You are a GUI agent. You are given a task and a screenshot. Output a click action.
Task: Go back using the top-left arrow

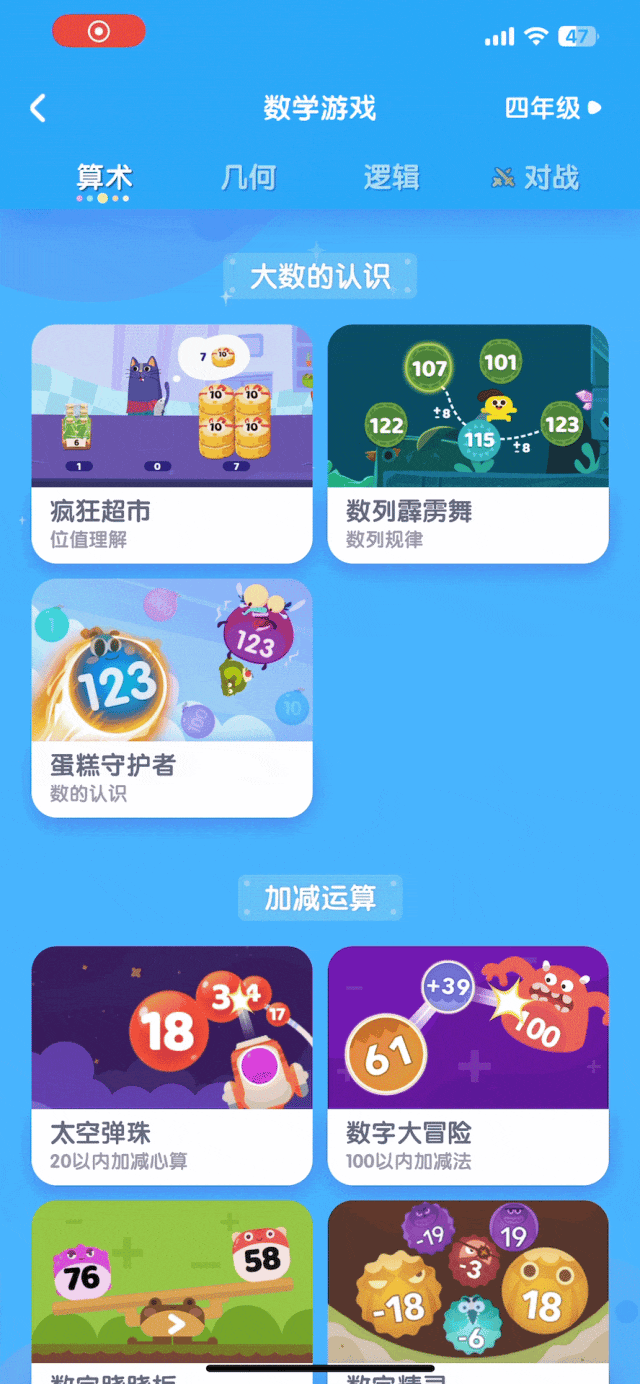point(38,108)
